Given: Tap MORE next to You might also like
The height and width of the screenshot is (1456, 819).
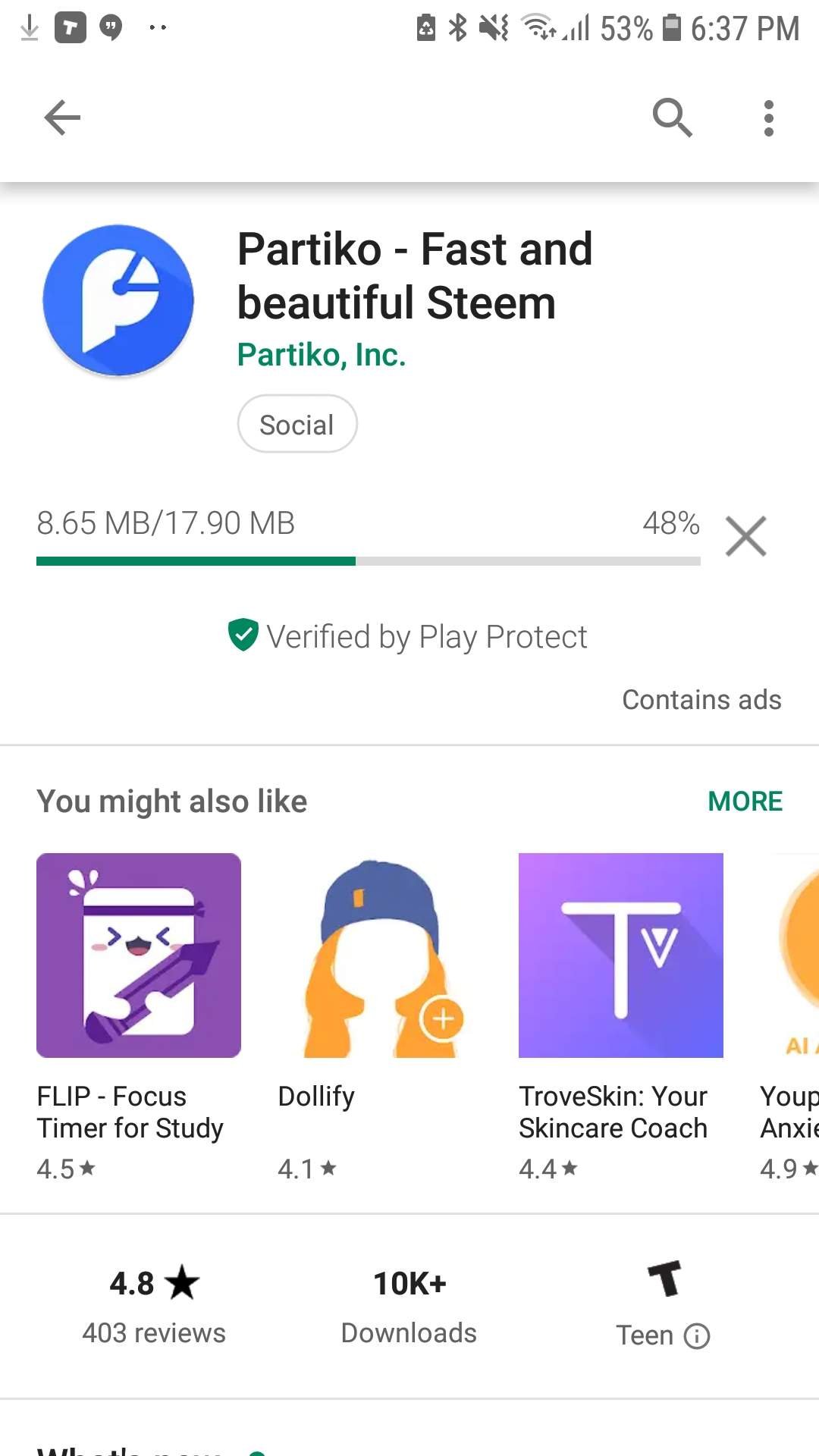Looking at the screenshot, I should tap(745, 801).
